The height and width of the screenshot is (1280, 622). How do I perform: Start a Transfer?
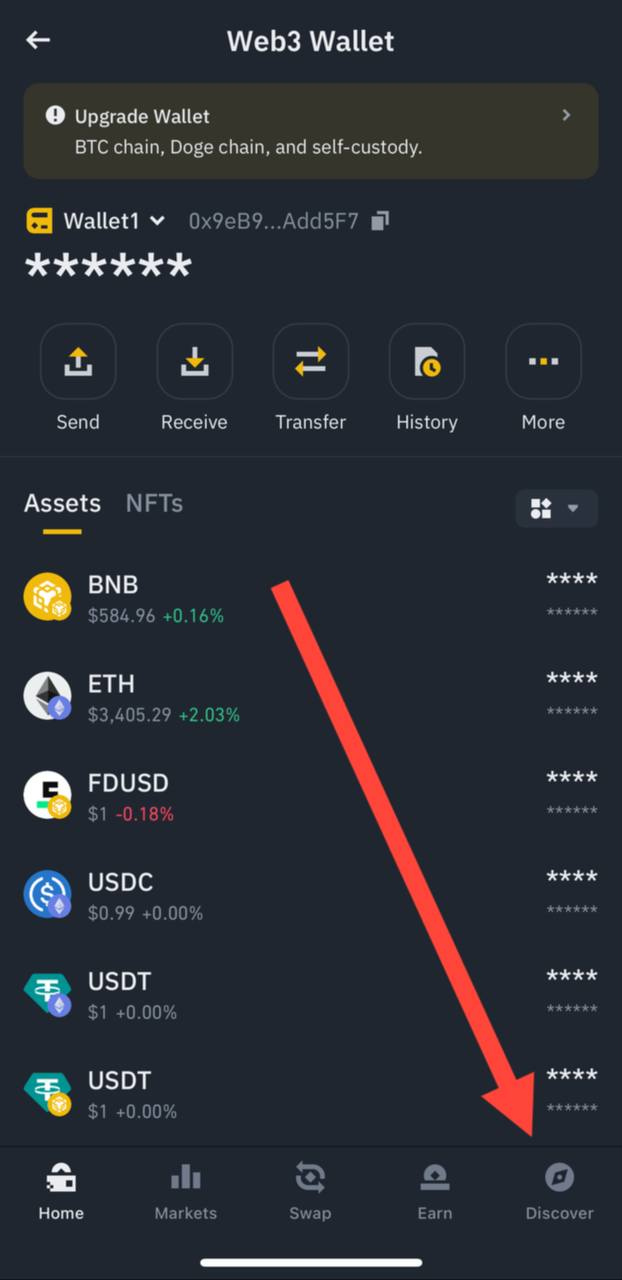(310, 362)
